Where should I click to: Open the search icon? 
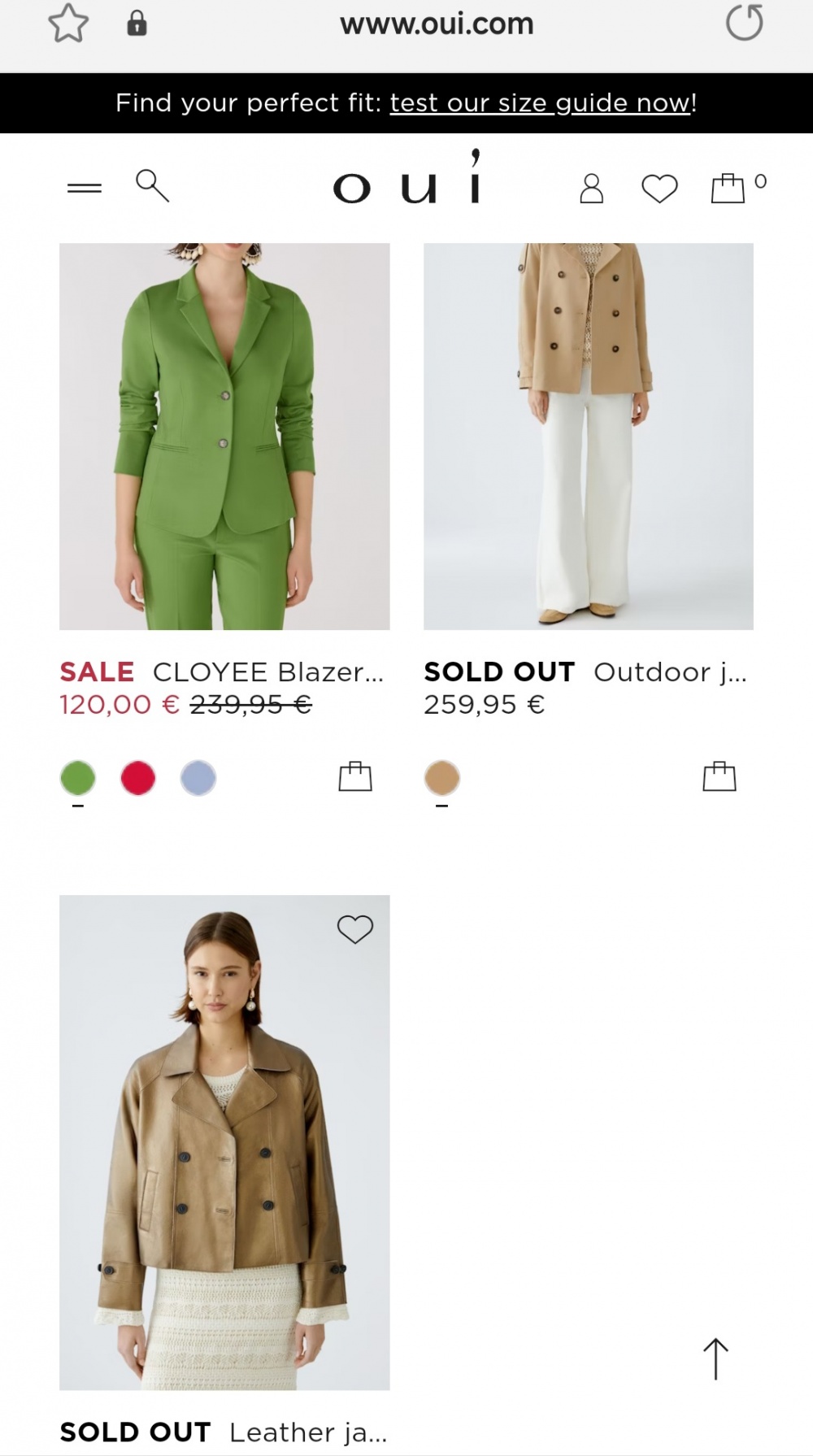[151, 186]
